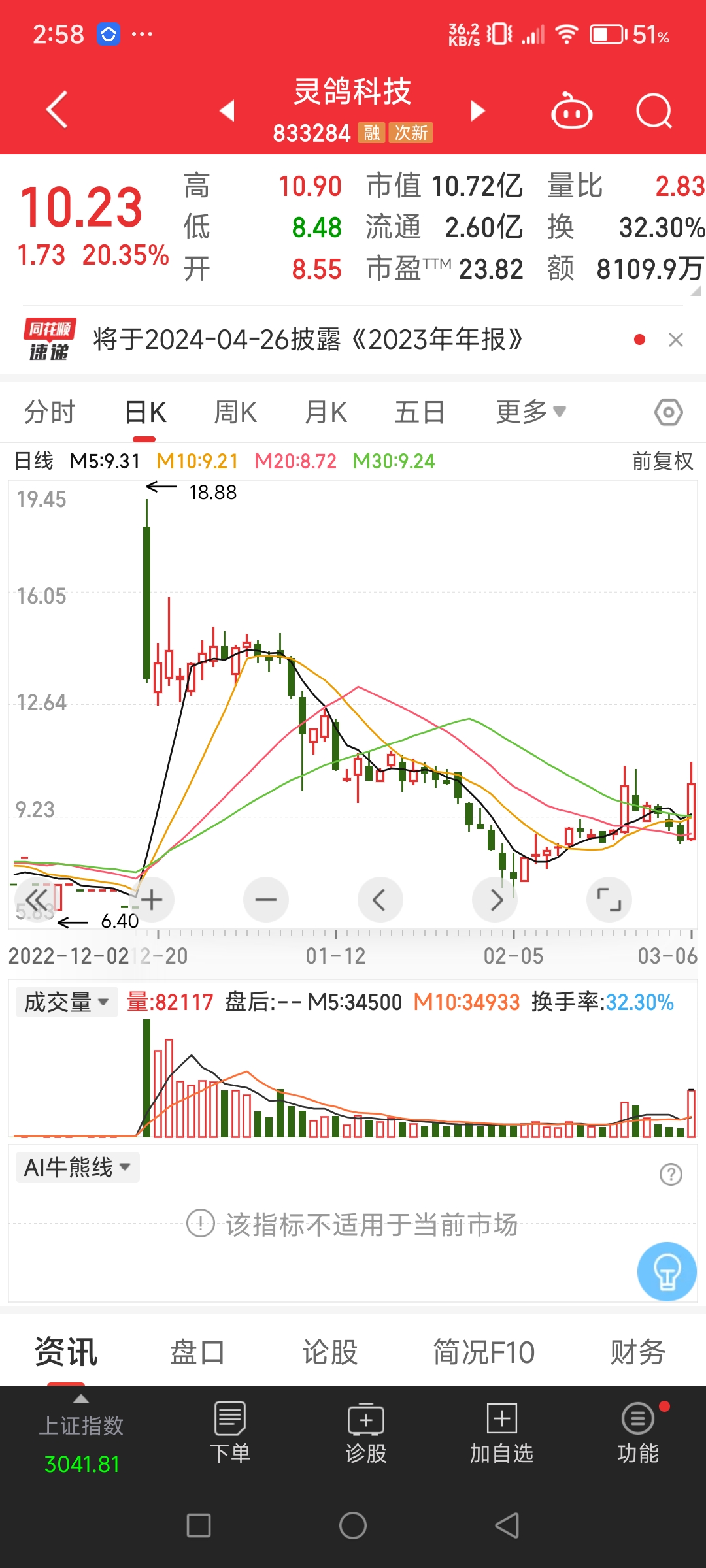The height and width of the screenshot is (1568, 706).
Task: Open the search magnifier icon
Action: 654,110
